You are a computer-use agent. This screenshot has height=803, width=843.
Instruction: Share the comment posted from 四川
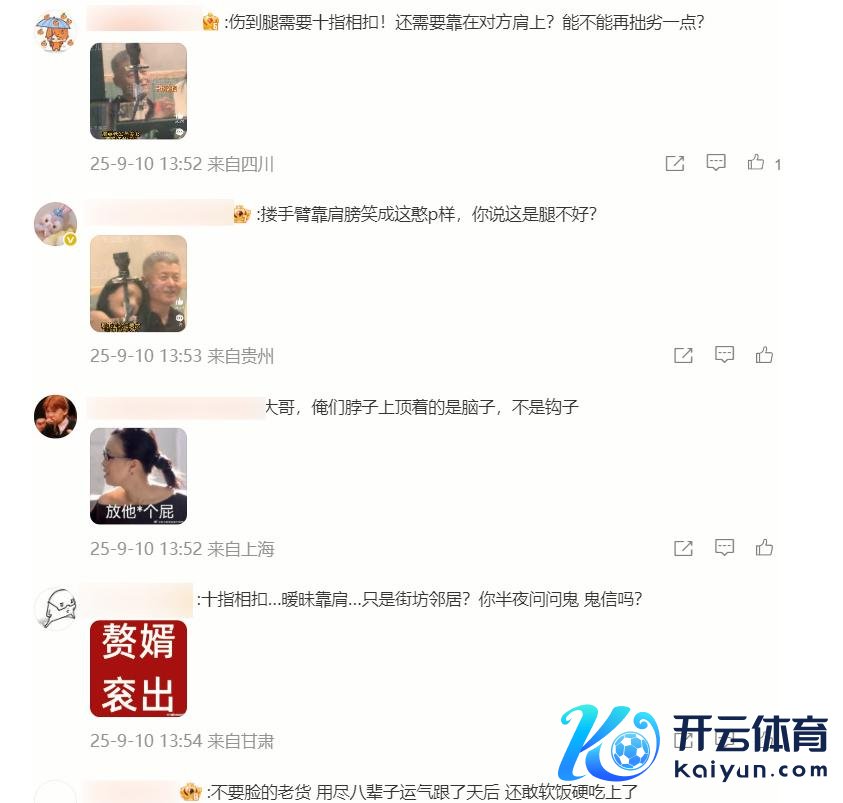tap(675, 163)
